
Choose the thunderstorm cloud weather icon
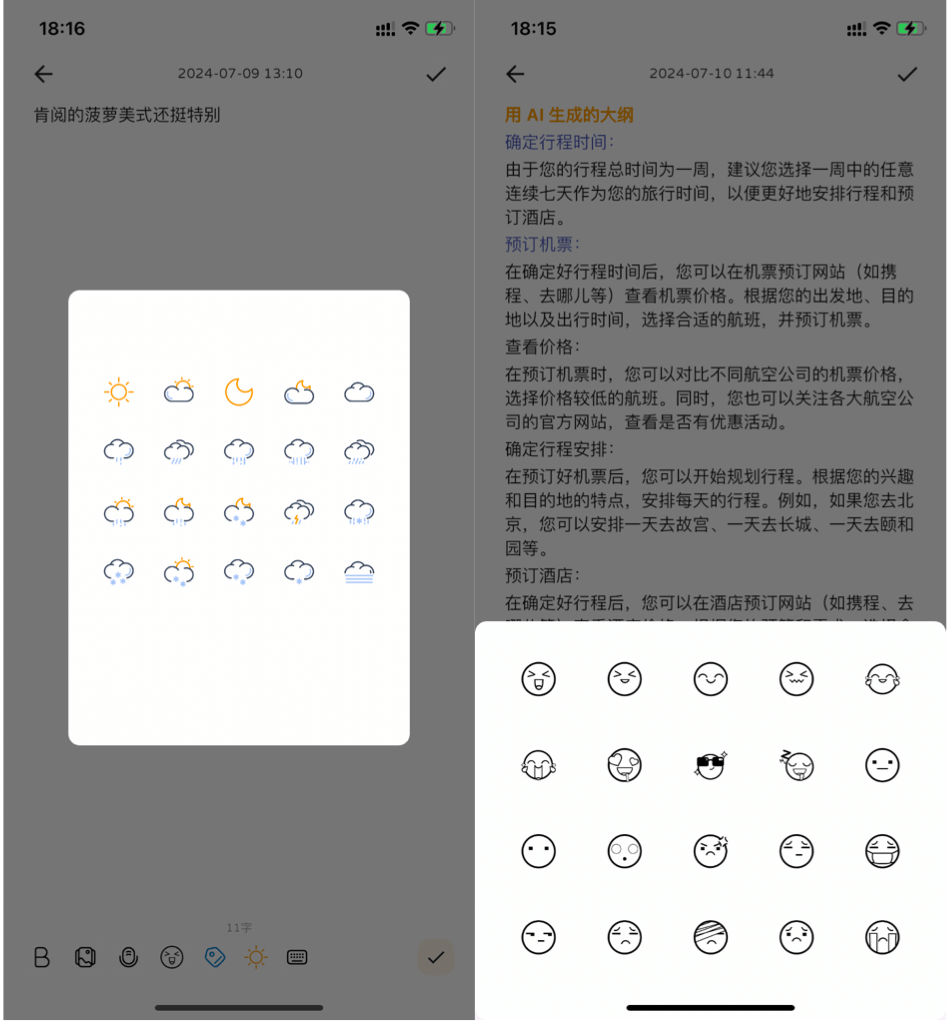click(299, 512)
